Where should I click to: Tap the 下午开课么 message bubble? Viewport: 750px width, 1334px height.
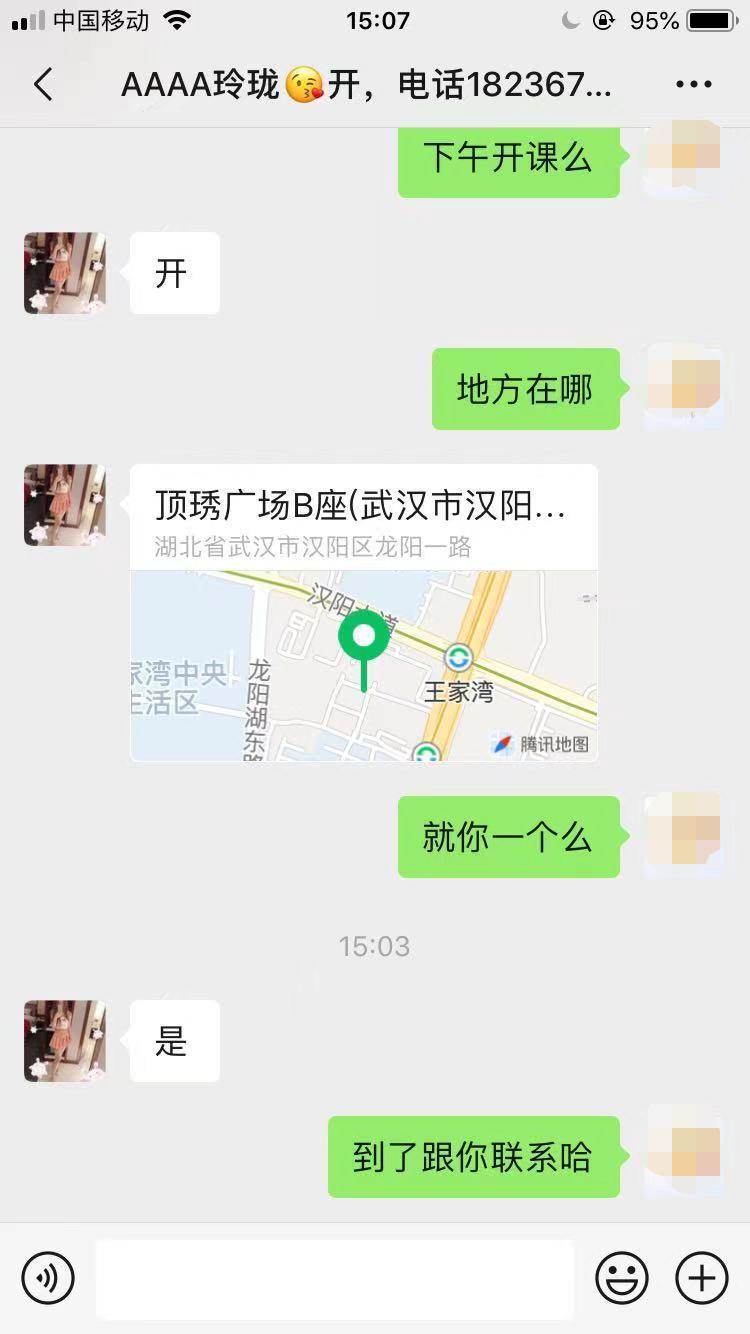coord(510,161)
